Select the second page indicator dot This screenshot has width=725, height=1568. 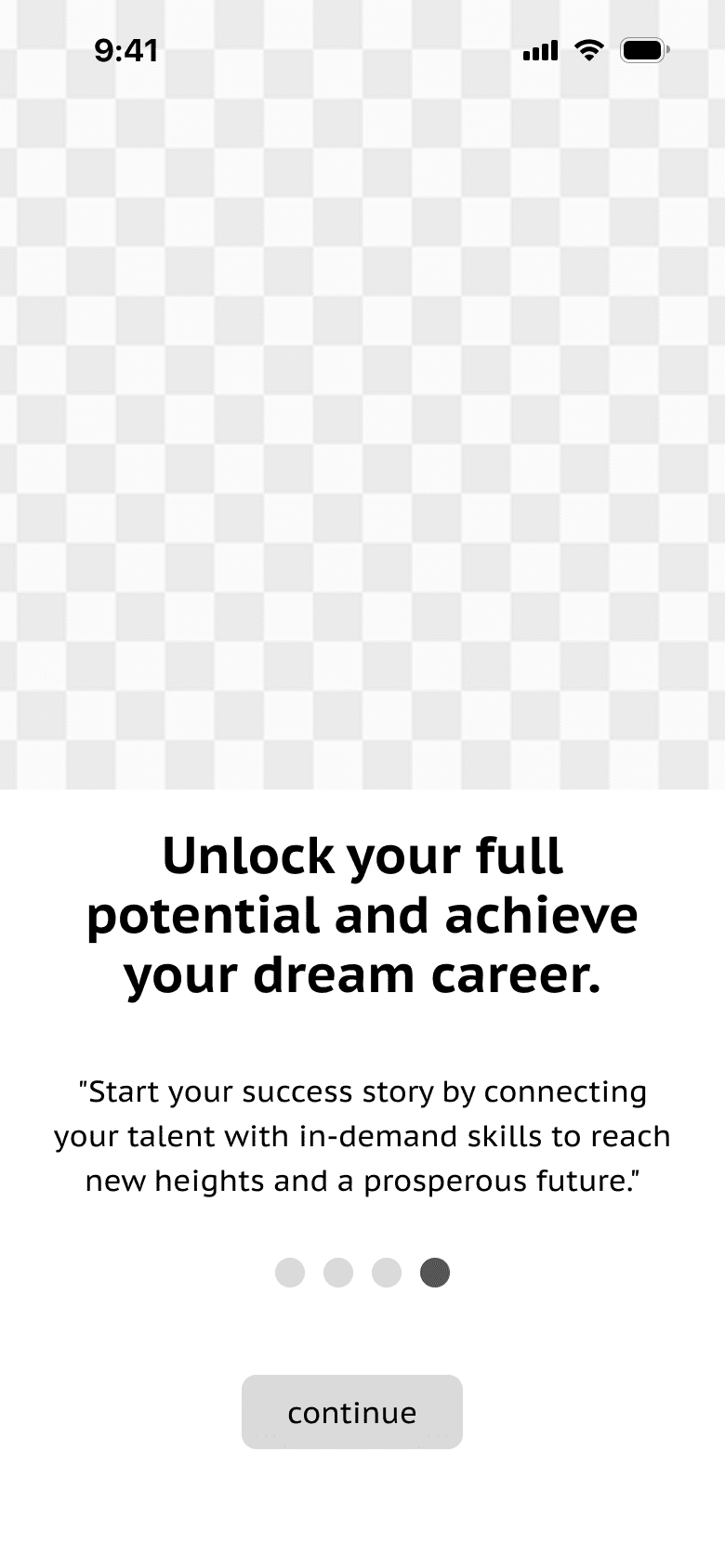tap(338, 1273)
